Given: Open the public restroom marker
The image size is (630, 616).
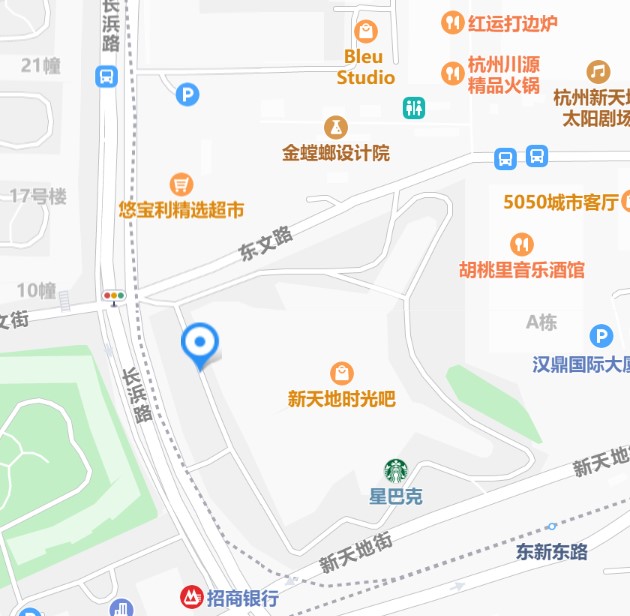Looking at the screenshot, I should click(x=413, y=107).
